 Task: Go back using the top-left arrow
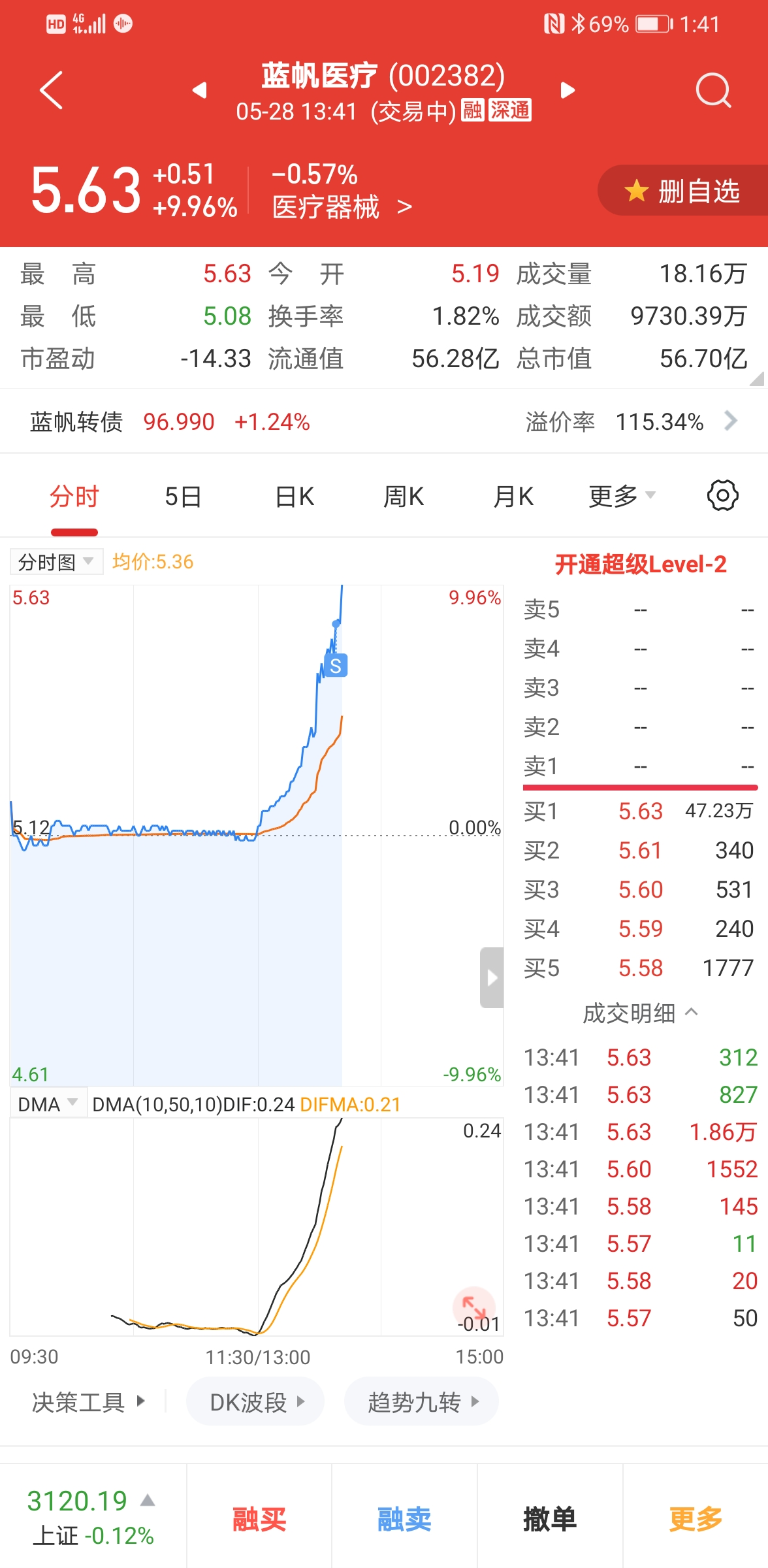[x=51, y=90]
